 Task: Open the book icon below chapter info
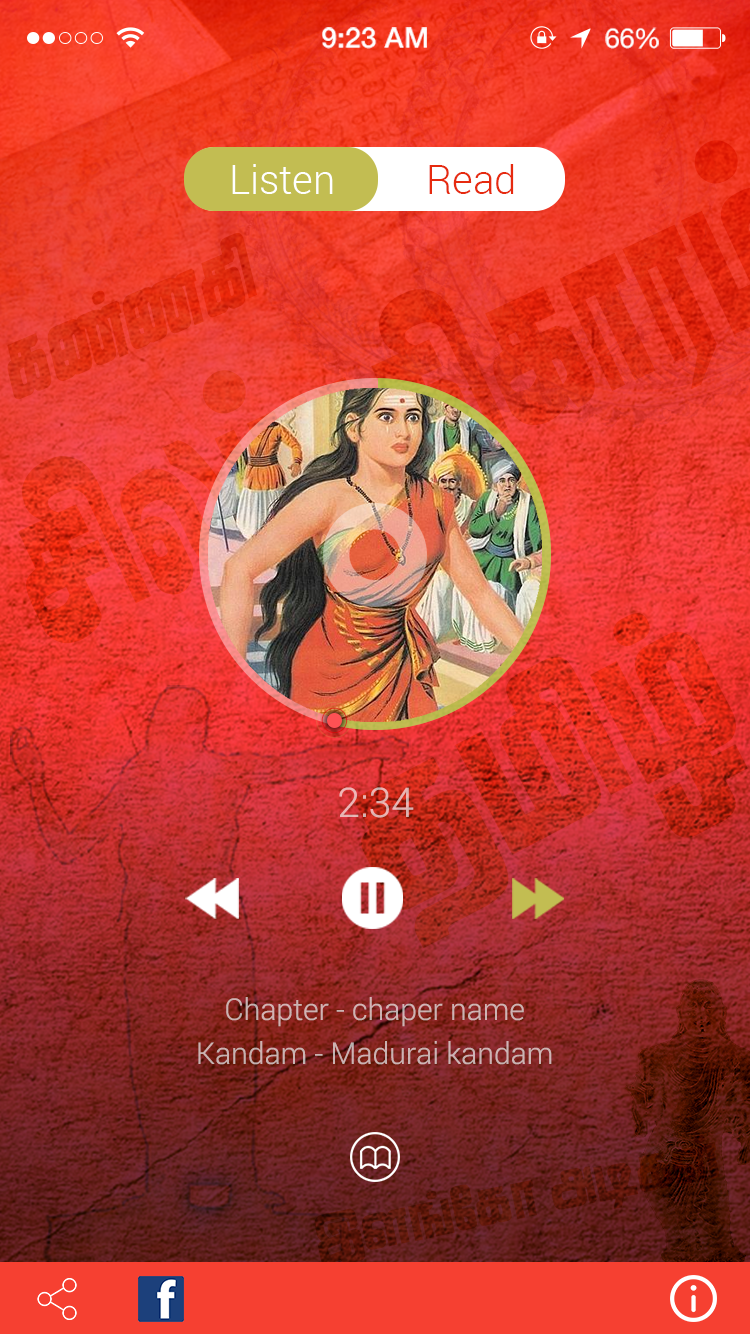coord(375,1158)
